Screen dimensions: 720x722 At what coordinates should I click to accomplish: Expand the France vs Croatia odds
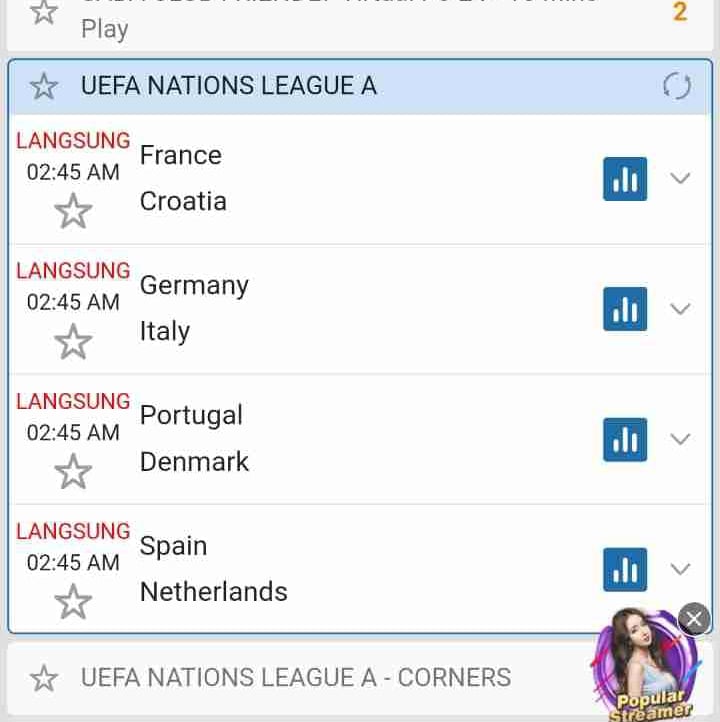pyautogui.click(x=680, y=179)
